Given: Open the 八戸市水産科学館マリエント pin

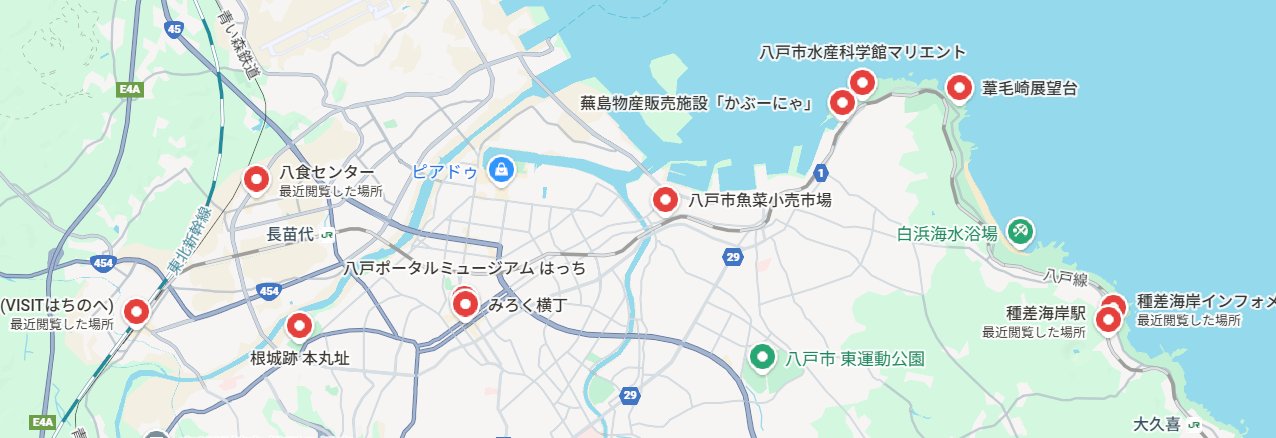Looking at the screenshot, I should [862, 82].
